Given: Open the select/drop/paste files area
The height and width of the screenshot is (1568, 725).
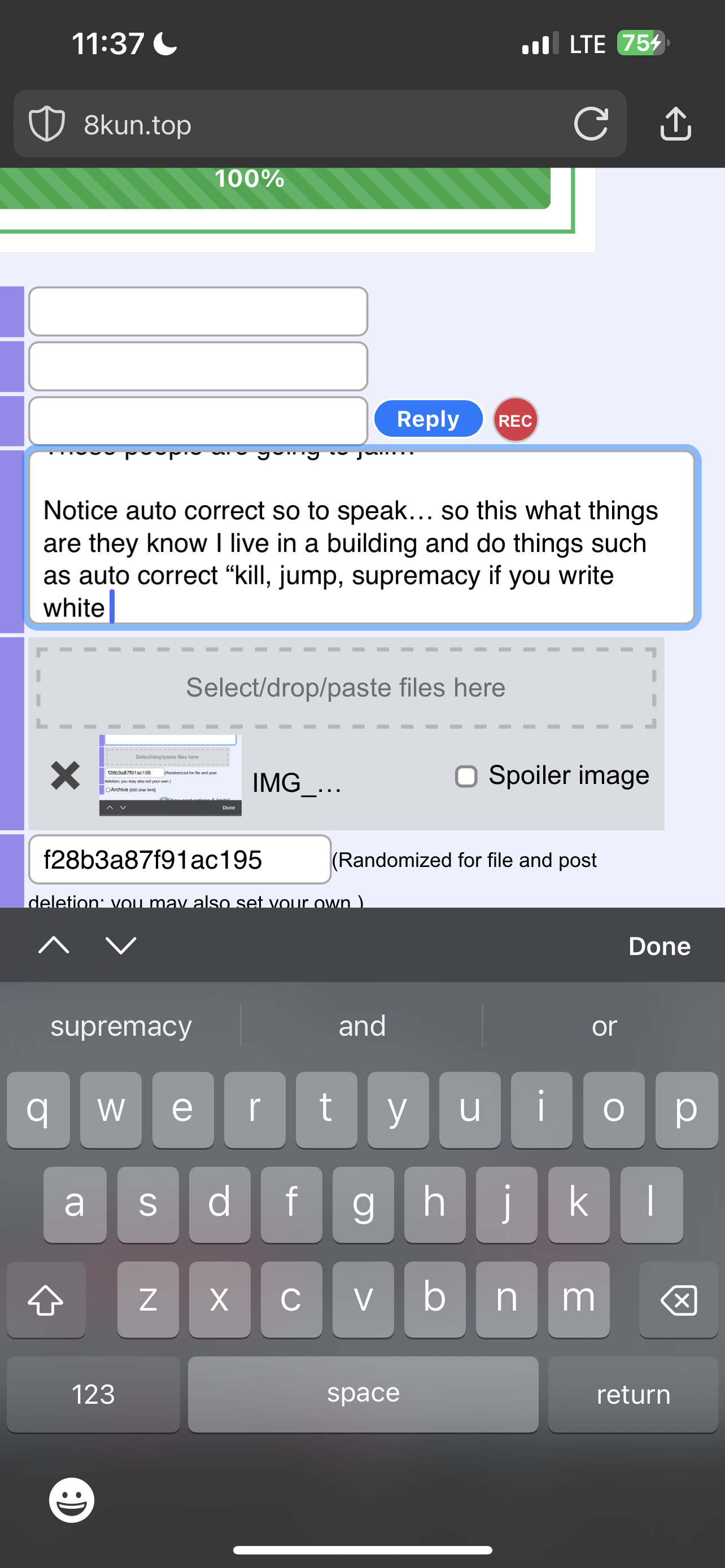Looking at the screenshot, I should pos(346,688).
